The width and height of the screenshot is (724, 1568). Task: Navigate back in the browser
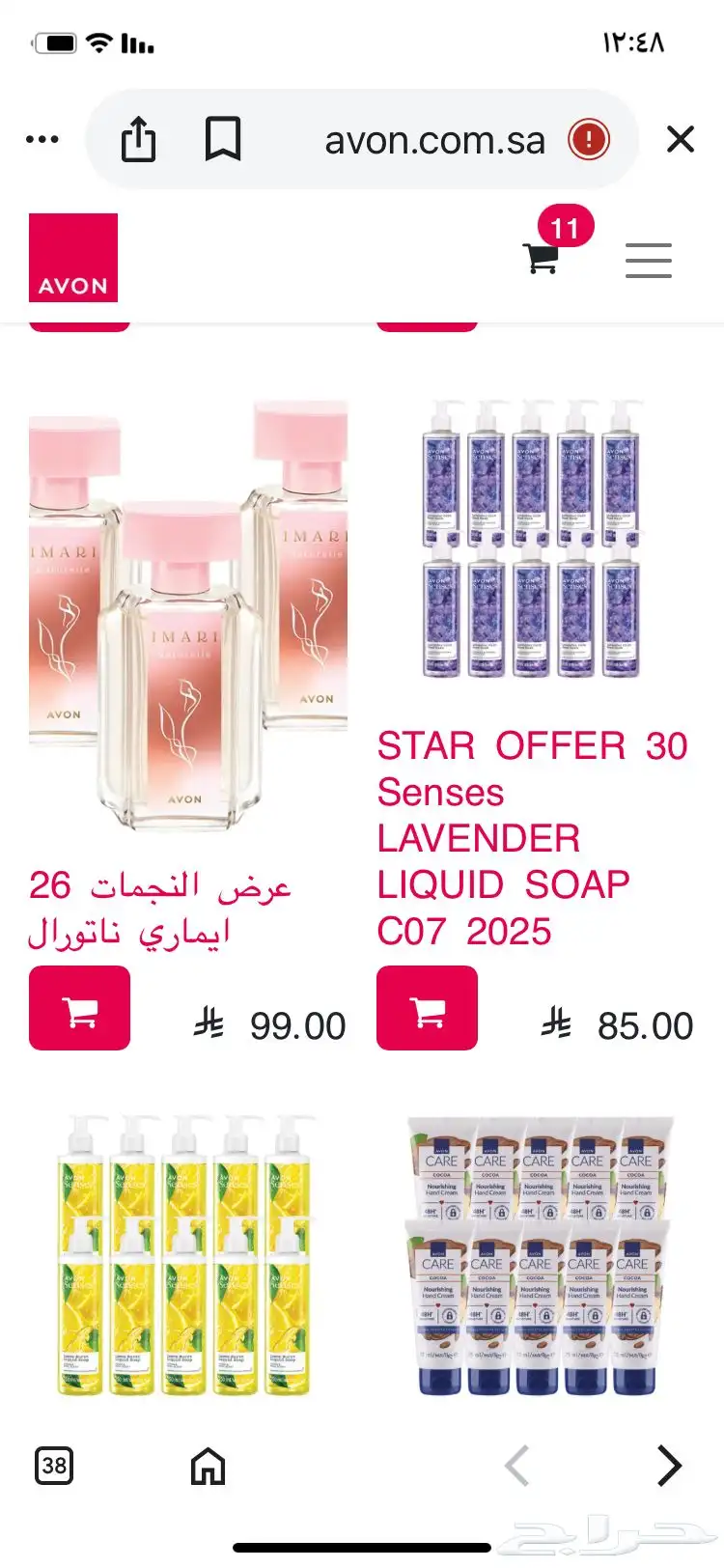(x=517, y=1466)
